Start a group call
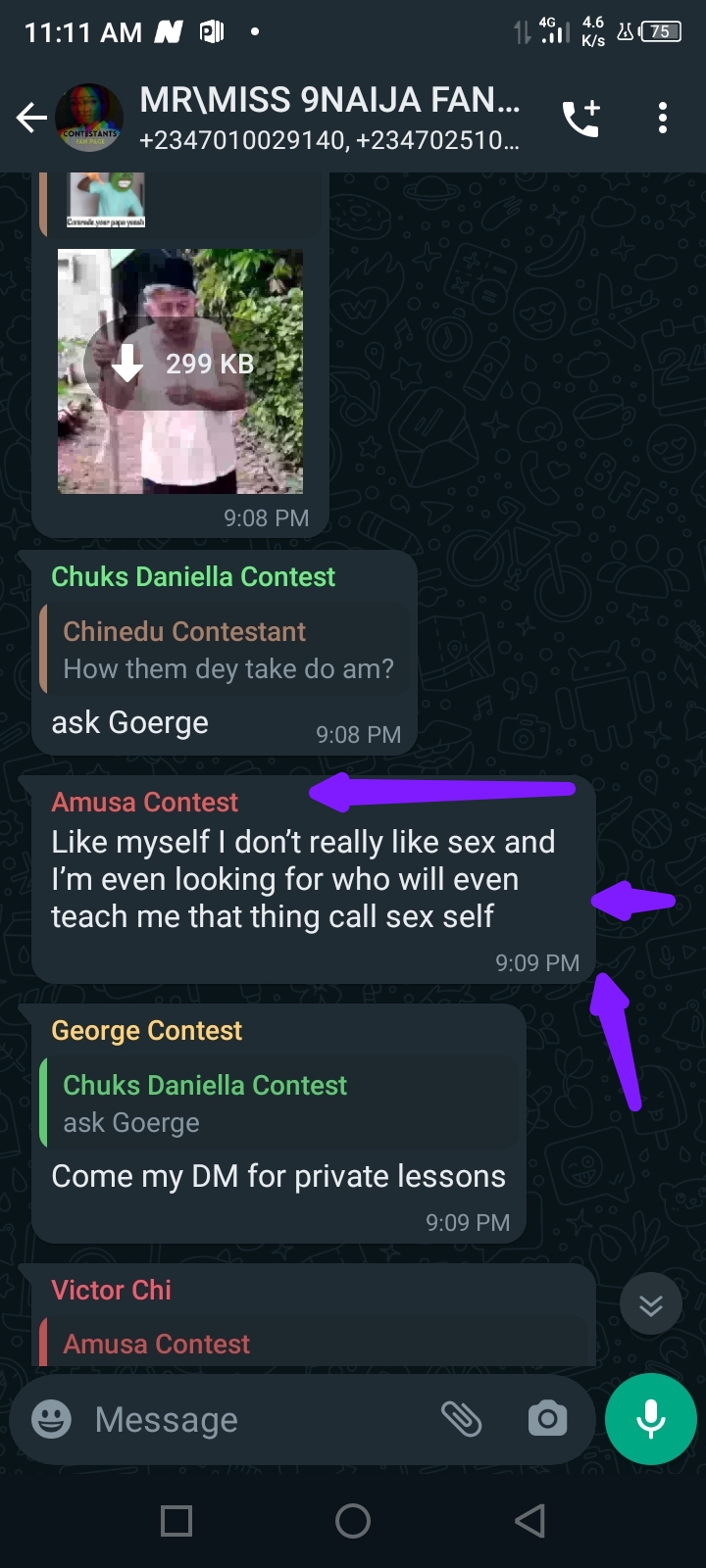The width and height of the screenshot is (706, 1568). tap(580, 119)
